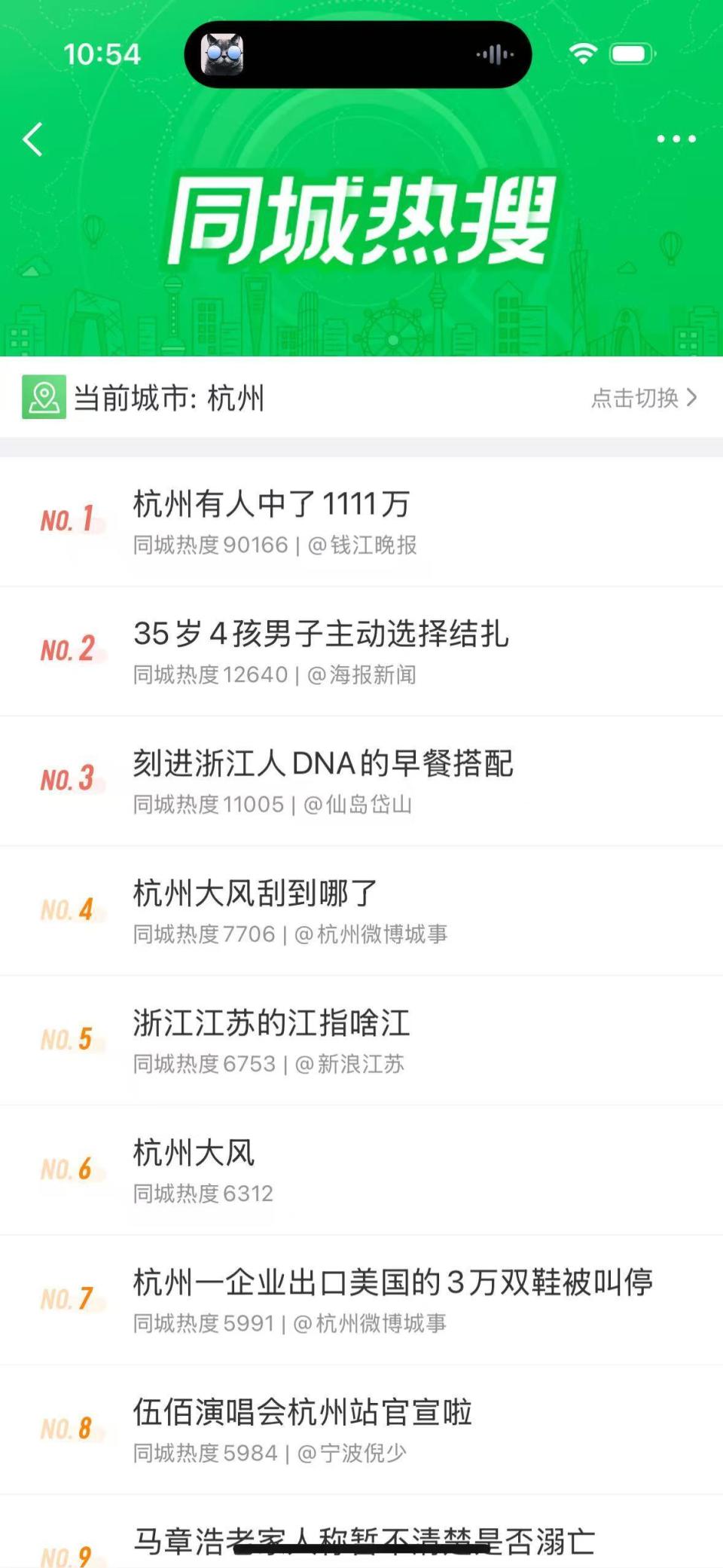View 刻进浙江人DNA的早餐搭配 entry

(324, 764)
